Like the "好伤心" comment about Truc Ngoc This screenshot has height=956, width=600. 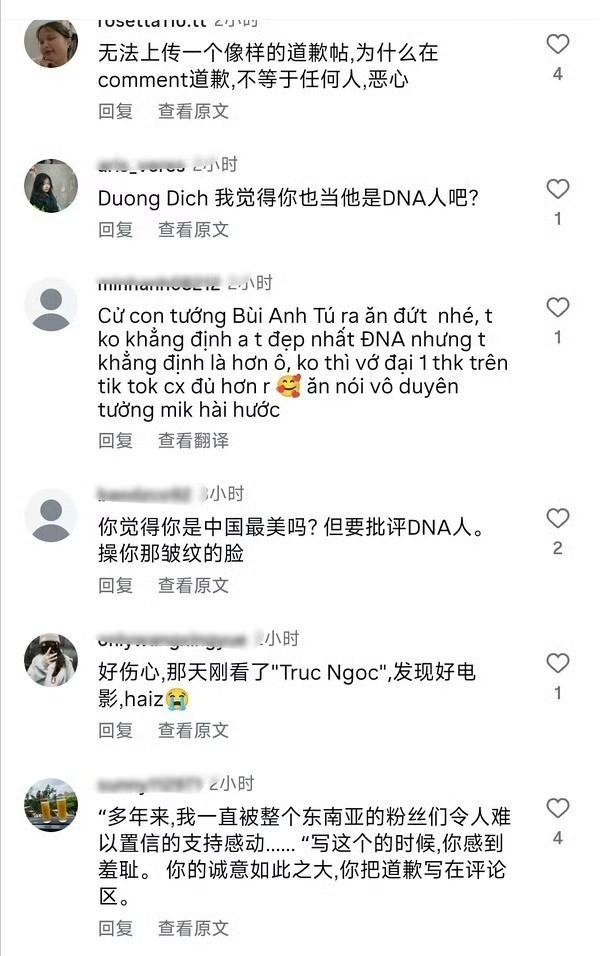(x=557, y=663)
